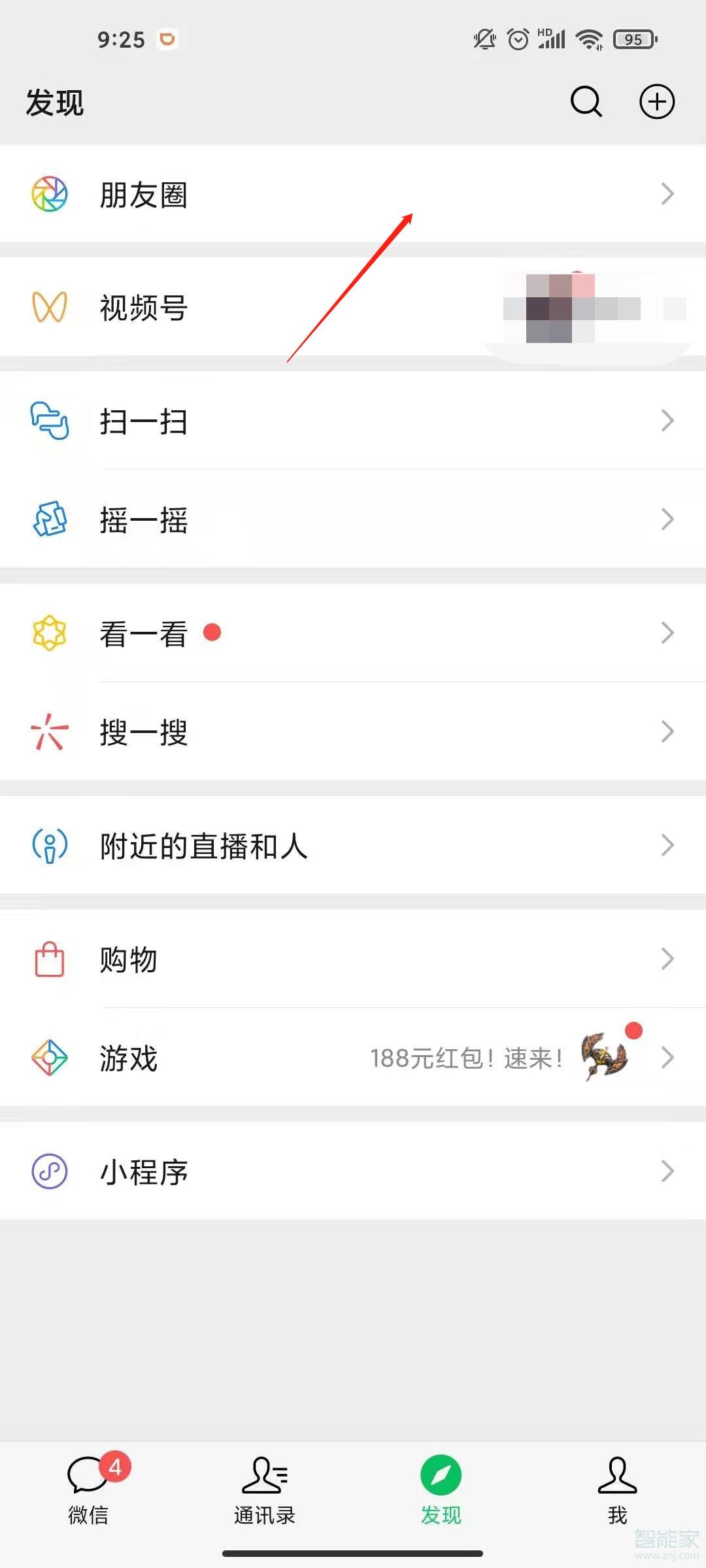
Task: Switch to the 微信 chats tab
Action: pyautogui.click(x=89, y=1496)
